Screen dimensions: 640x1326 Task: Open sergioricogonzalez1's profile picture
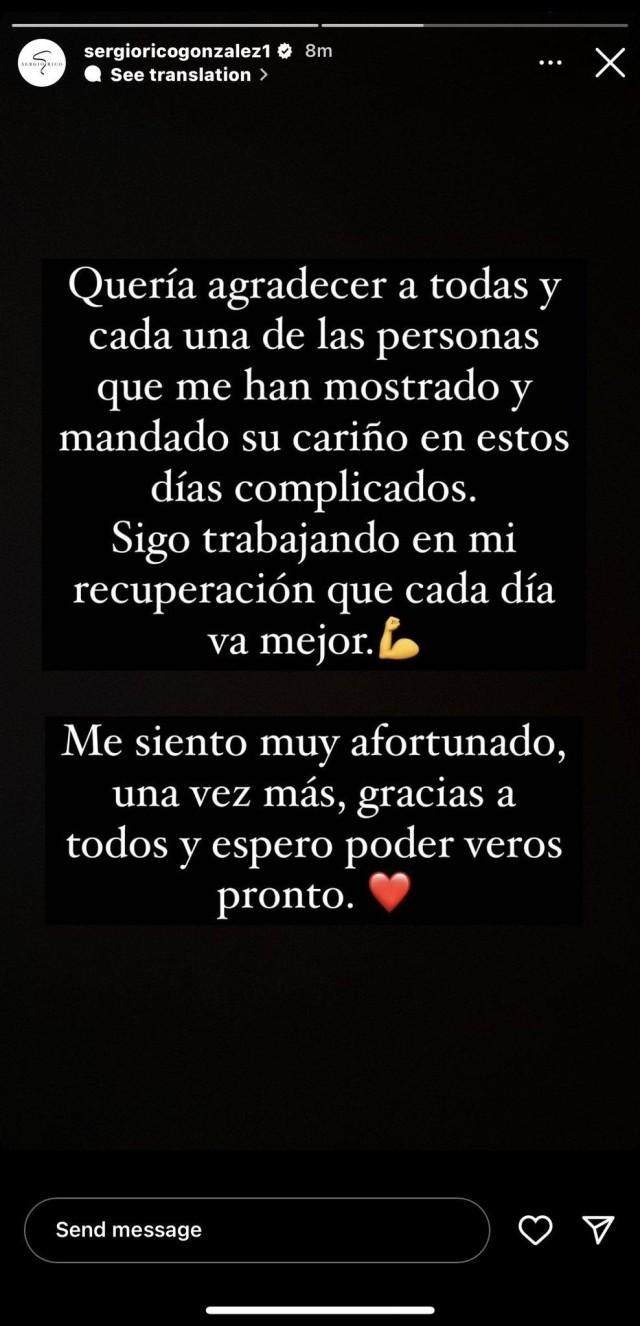(x=42, y=63)
